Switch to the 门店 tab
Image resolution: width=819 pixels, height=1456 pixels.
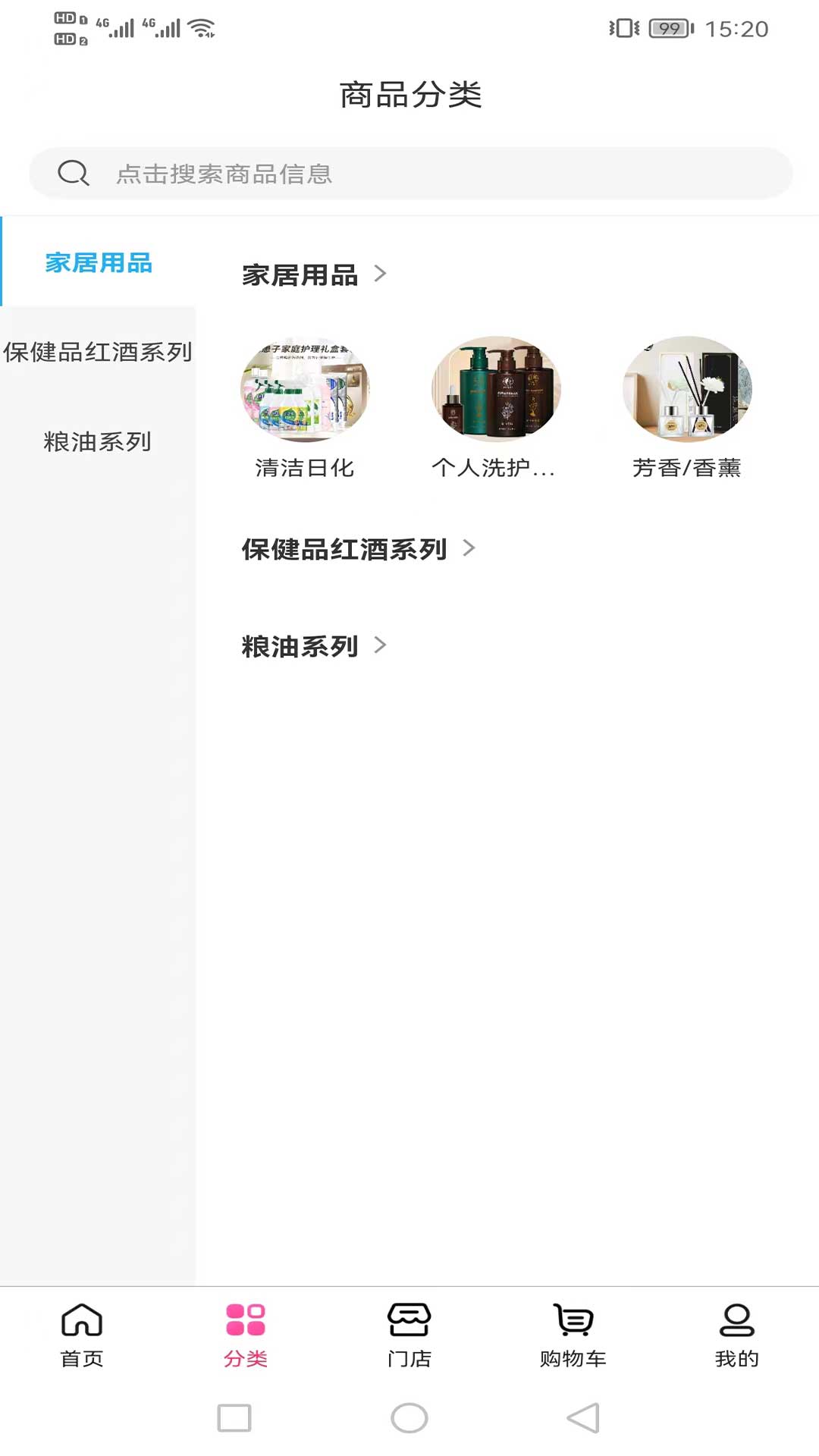click(x=409, y=1335)
